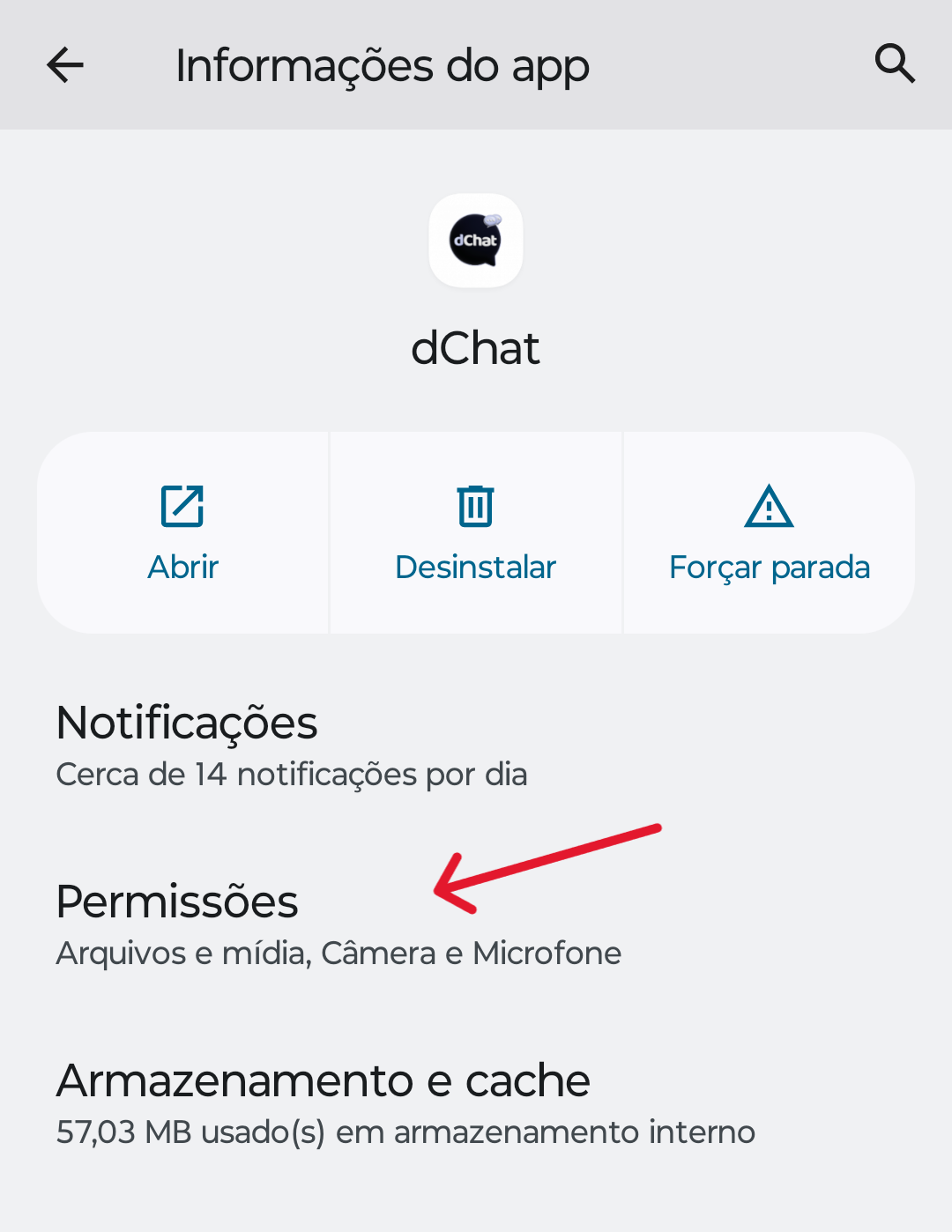Force stop dChat via Forçar parada
The height and width of the screenshot is (1232, 952).
(x=768, y=567)
